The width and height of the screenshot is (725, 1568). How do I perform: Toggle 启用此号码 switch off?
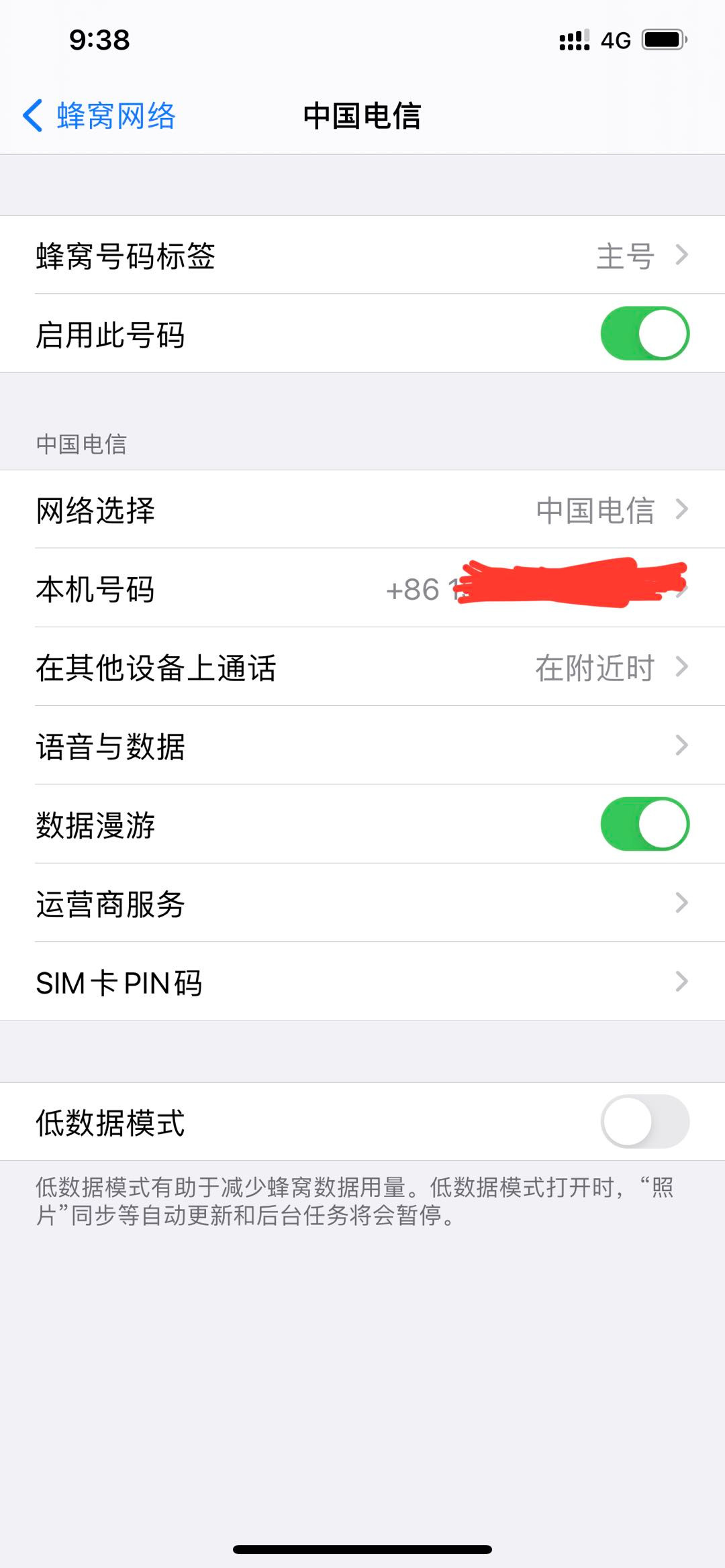click(x=644, y=333)
